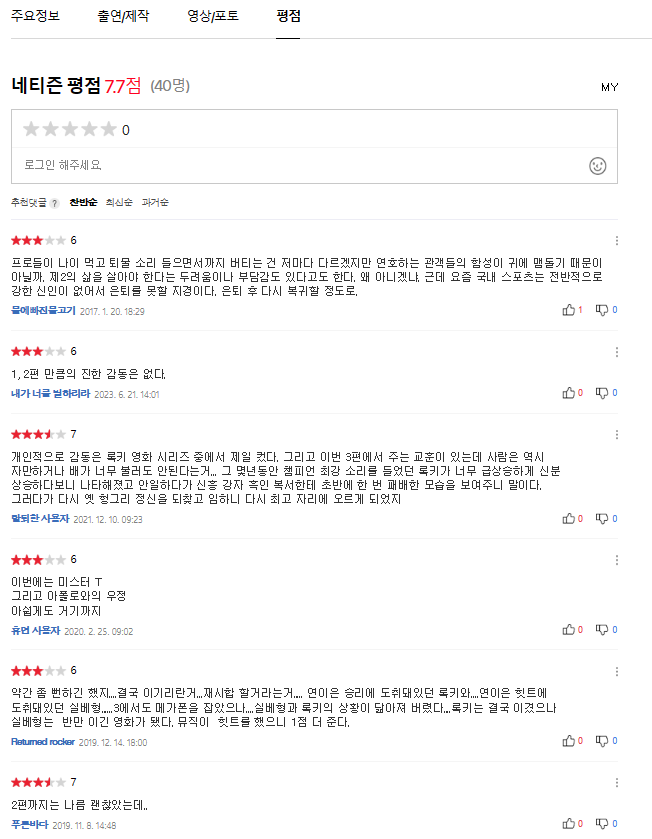
Task: Select the 평점 tab
Action: [288, 16]
